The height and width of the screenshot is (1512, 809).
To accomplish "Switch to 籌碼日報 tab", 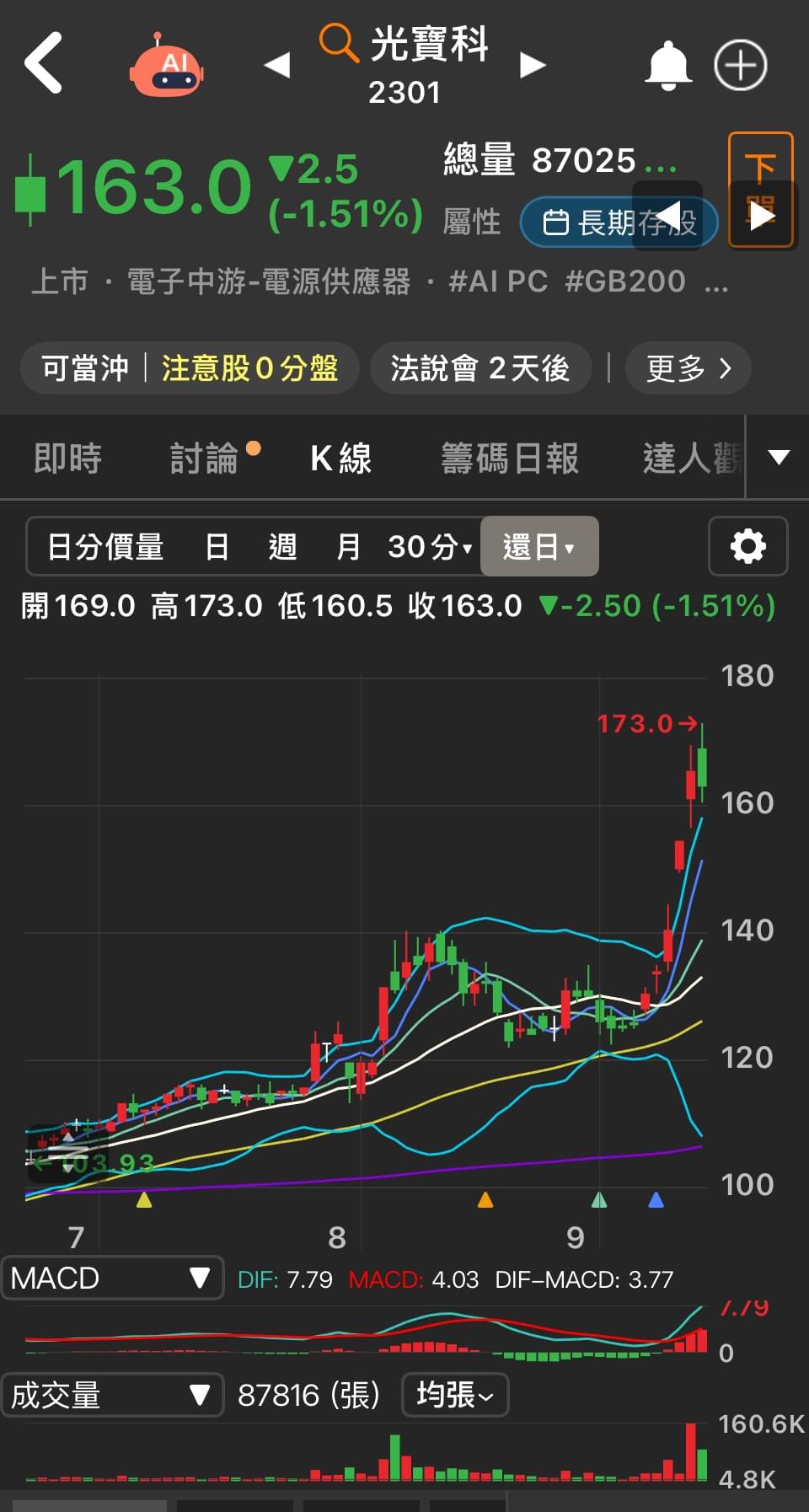I will tap(510, 458).
